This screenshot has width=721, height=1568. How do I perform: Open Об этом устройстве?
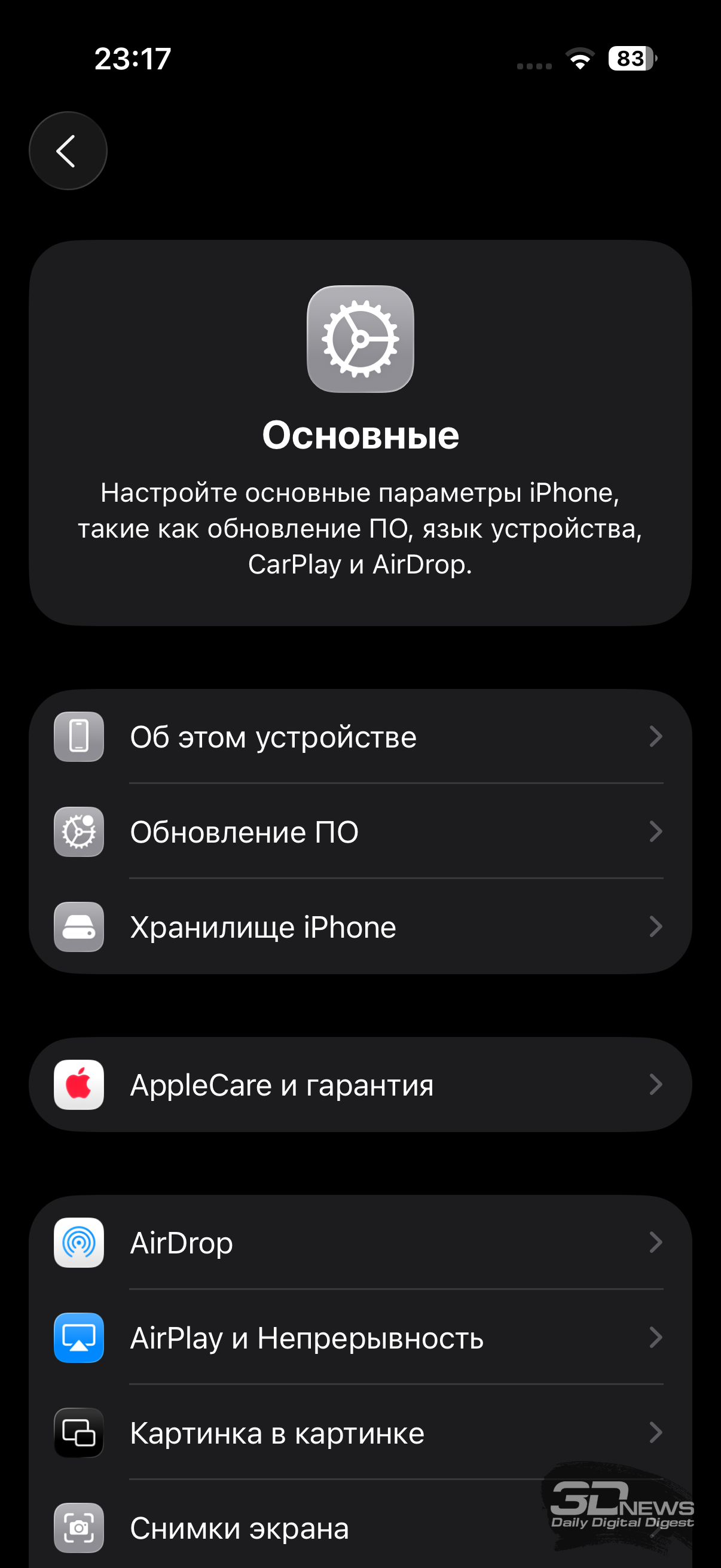pos(359,737)
